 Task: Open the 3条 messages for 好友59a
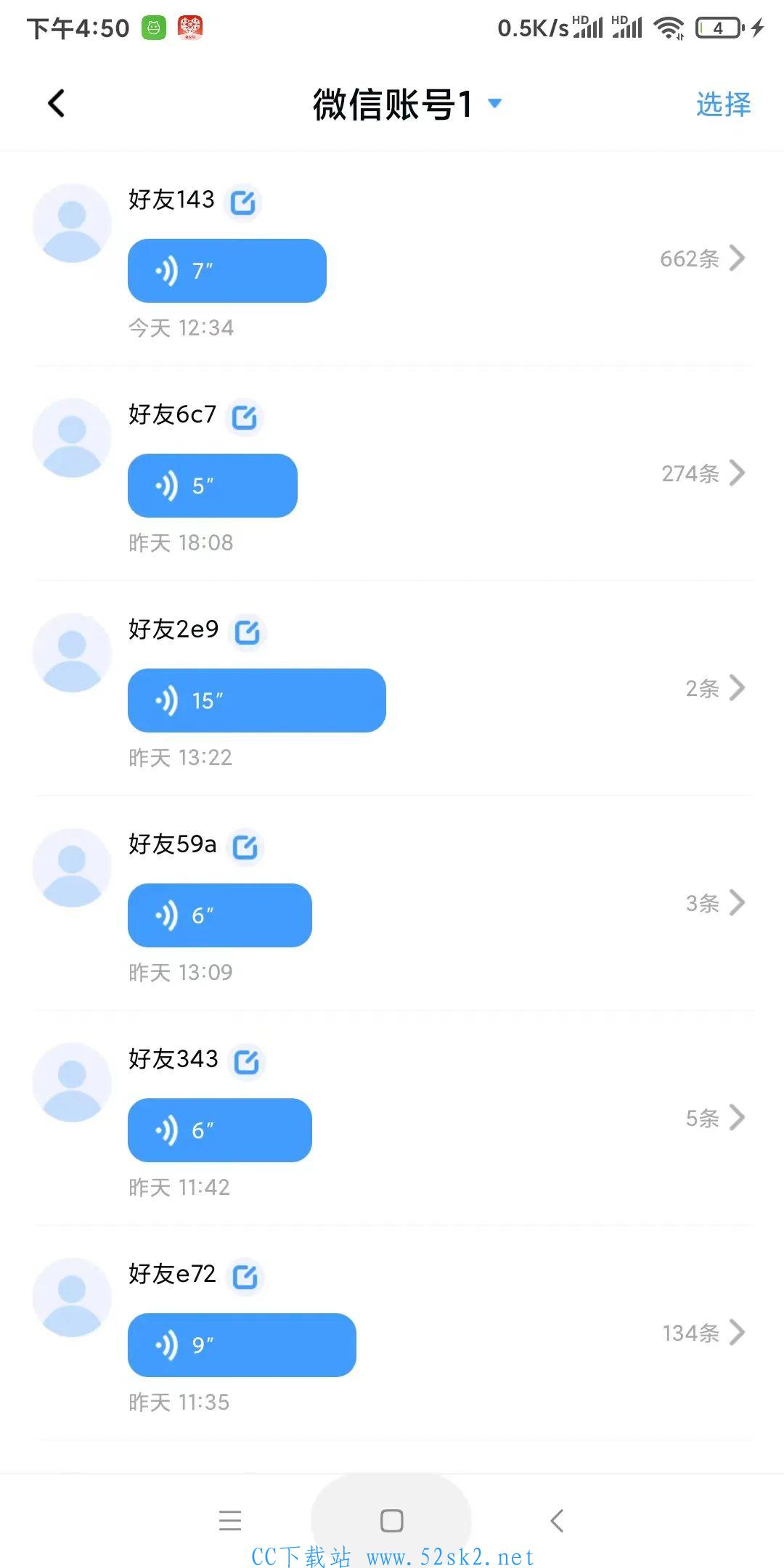tap(715, 902)
